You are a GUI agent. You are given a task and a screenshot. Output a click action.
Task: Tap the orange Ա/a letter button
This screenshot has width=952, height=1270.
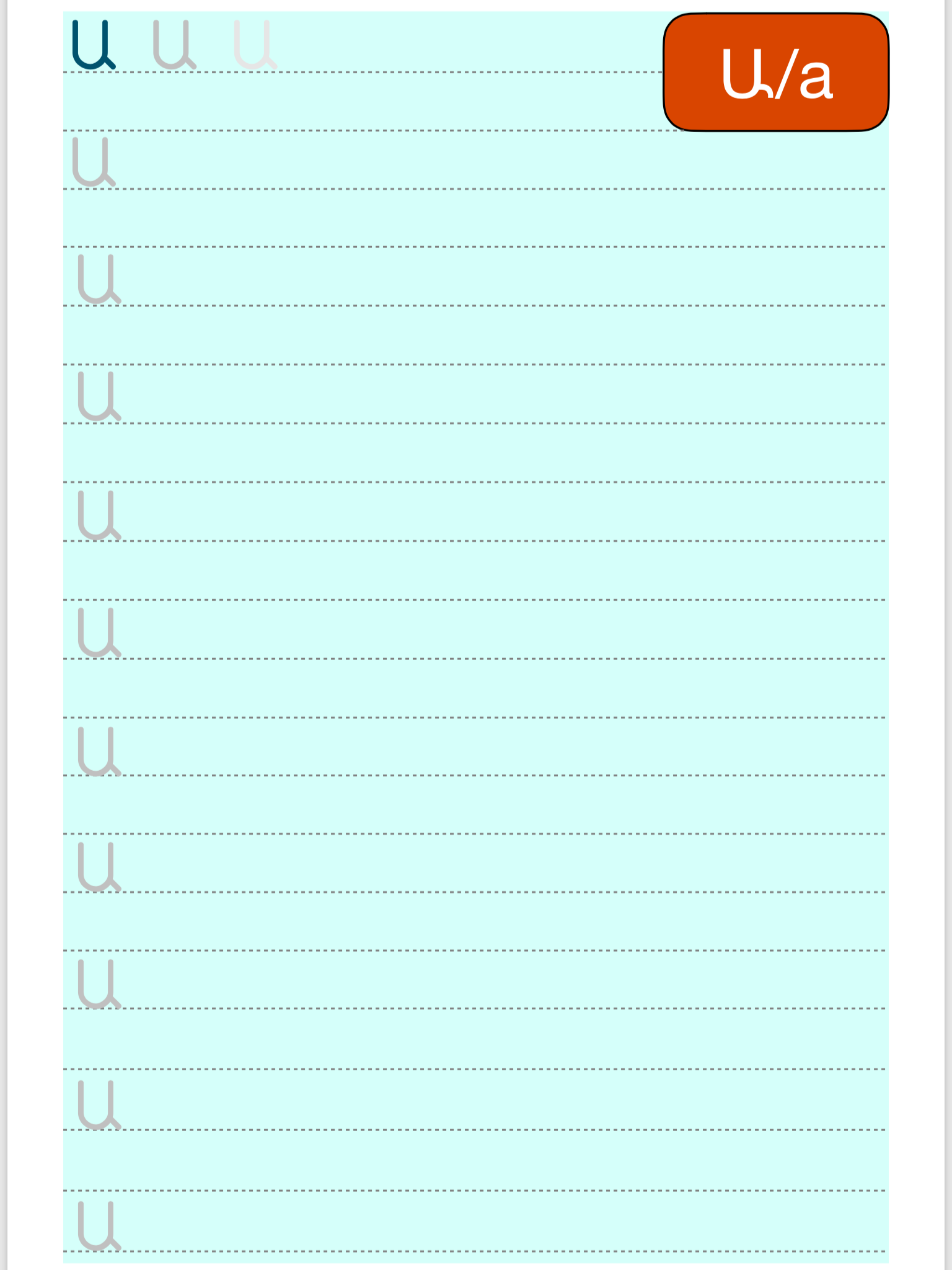click(x=776, y=73)
